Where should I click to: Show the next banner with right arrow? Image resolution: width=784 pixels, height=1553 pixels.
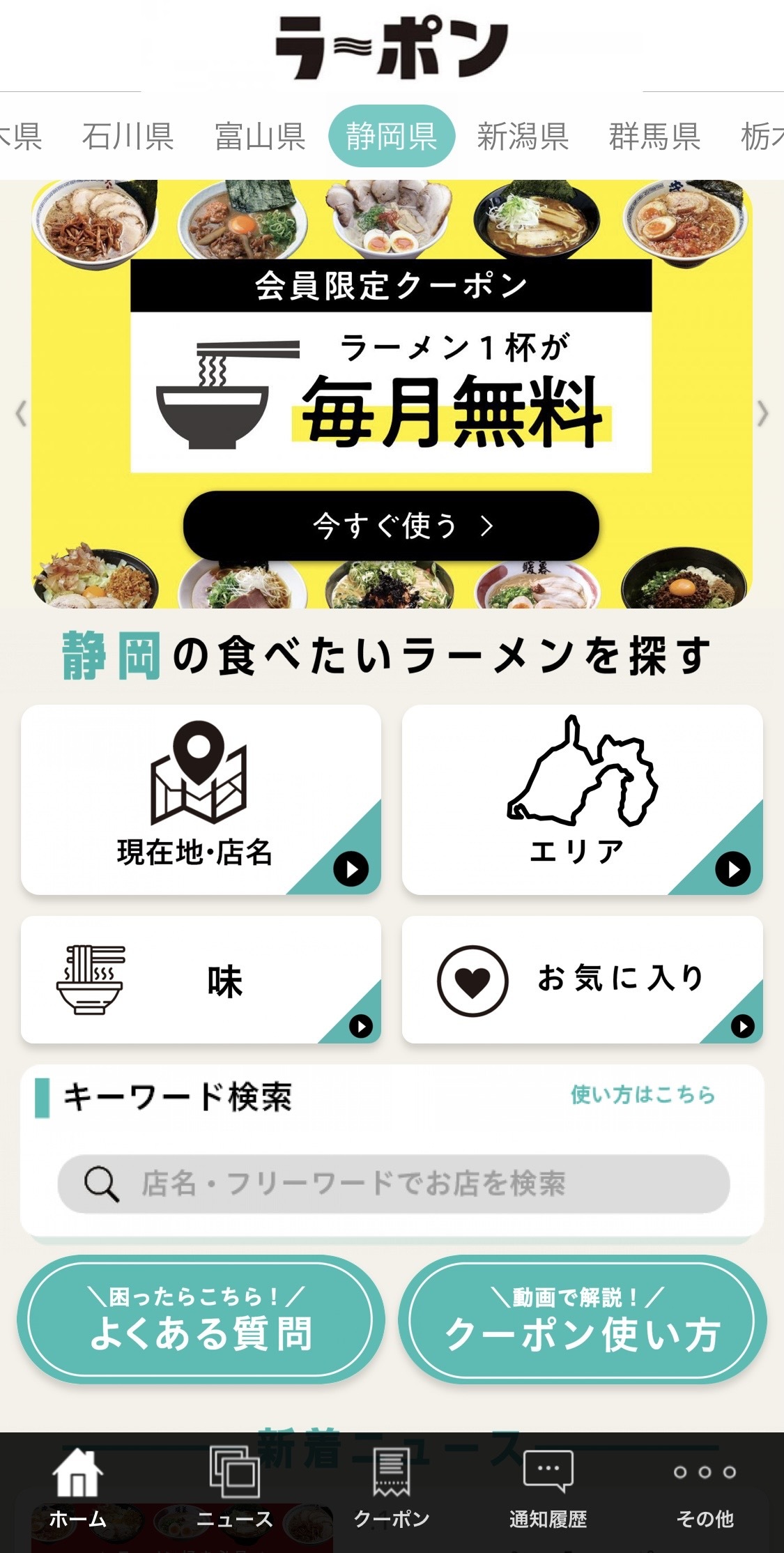(762, 413)
